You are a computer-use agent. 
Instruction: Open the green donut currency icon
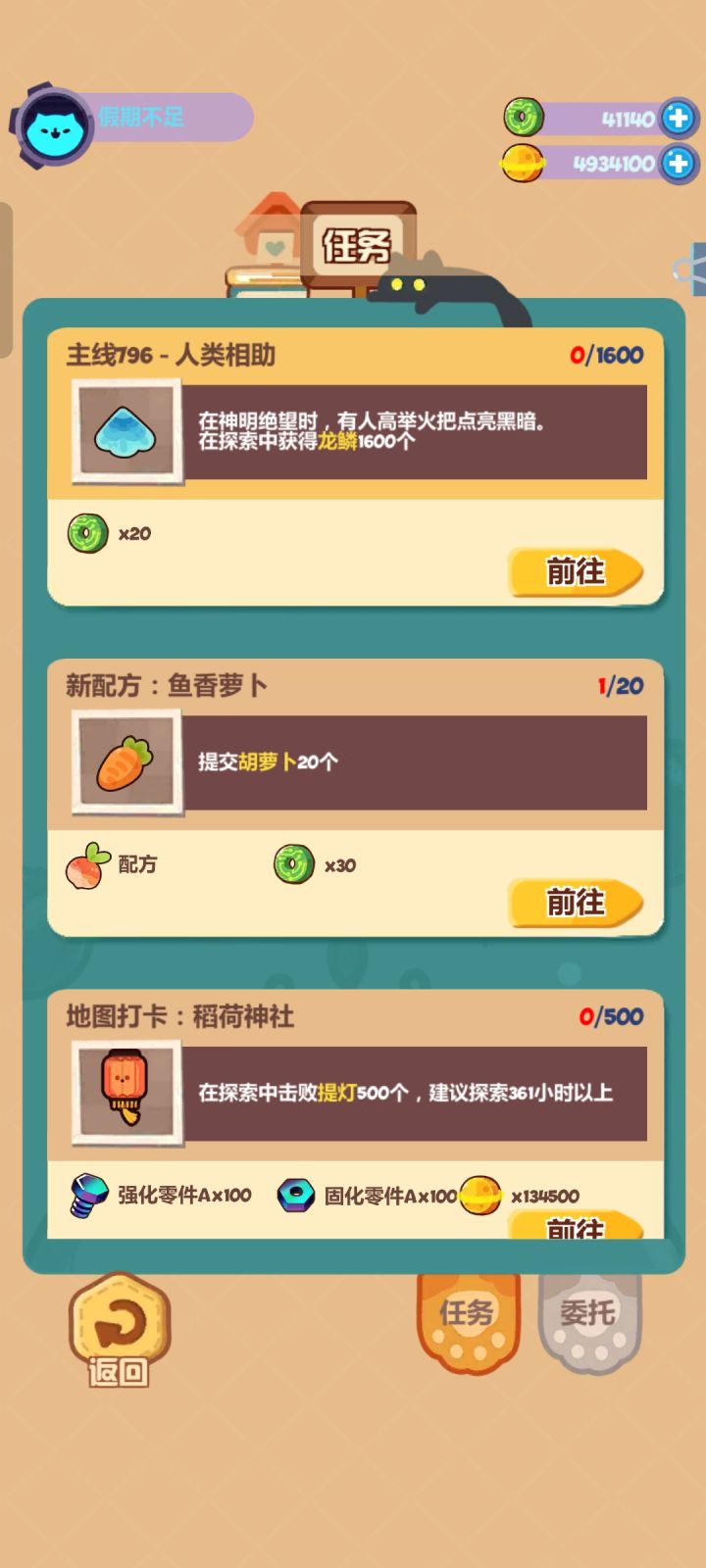click(523, 117)
